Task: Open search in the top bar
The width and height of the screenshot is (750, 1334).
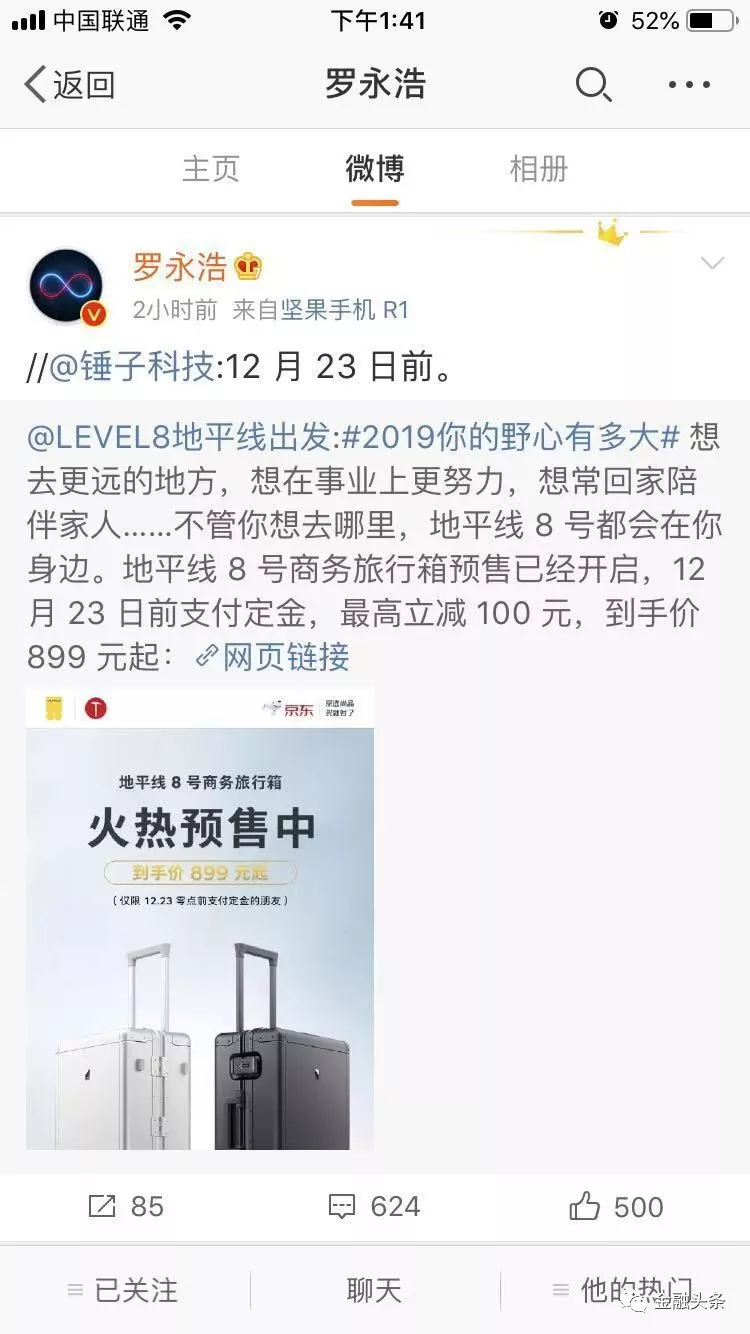Action: (593, 85)
